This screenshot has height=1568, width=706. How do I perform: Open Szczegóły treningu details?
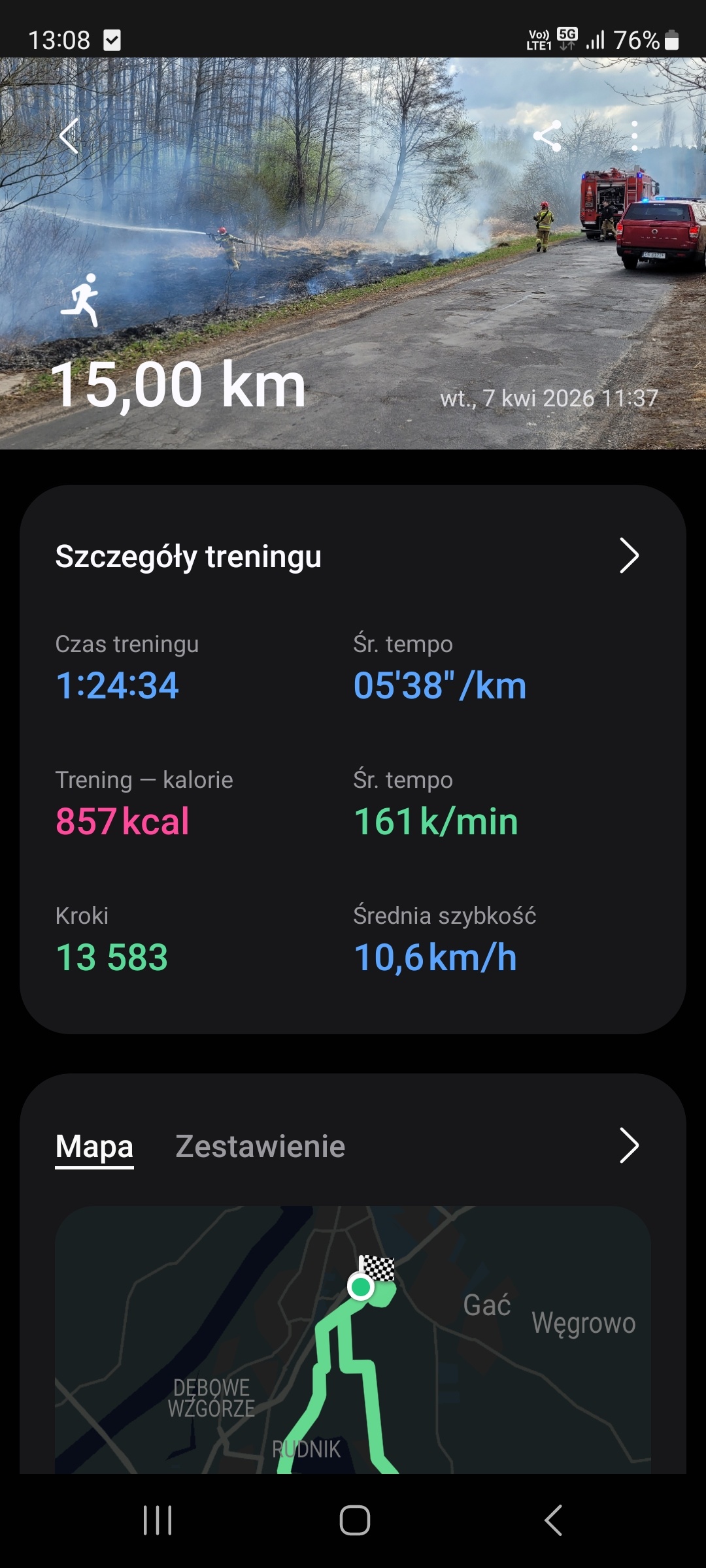[628, 556]
